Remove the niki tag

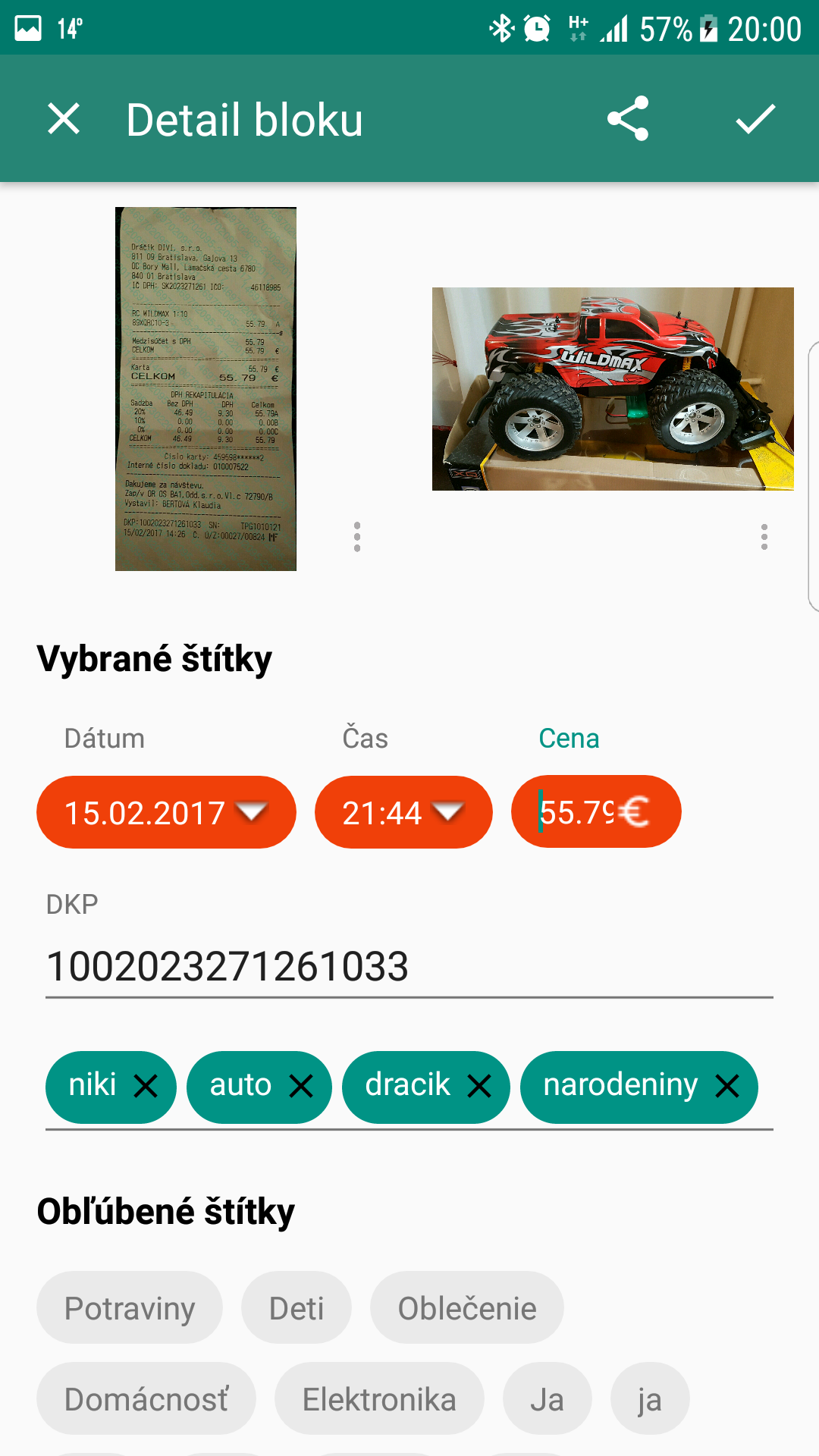point(146,1087)
